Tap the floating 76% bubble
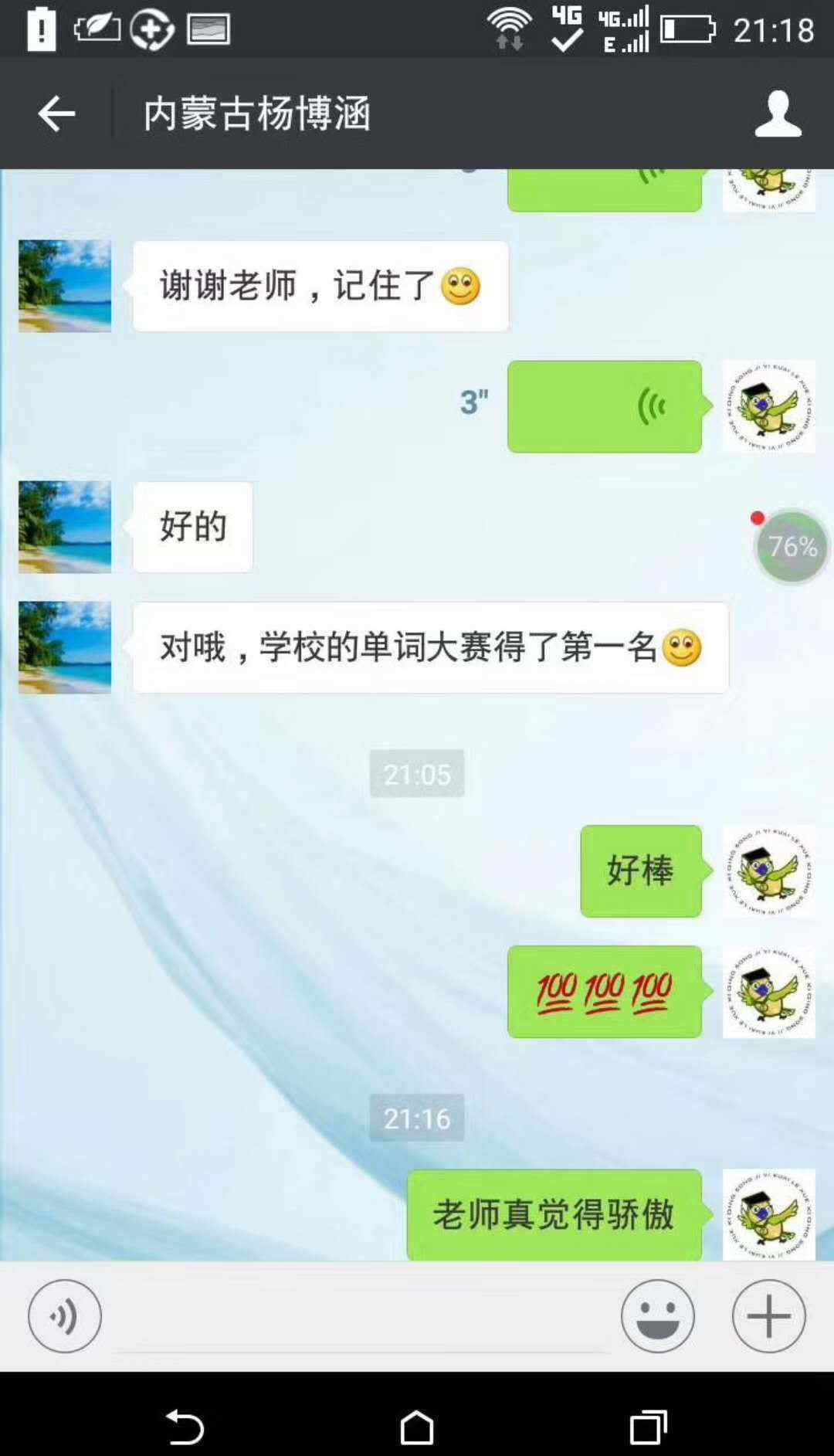Image resolution: width=834 pixels, height=1456 pixels. coord(792,547)
